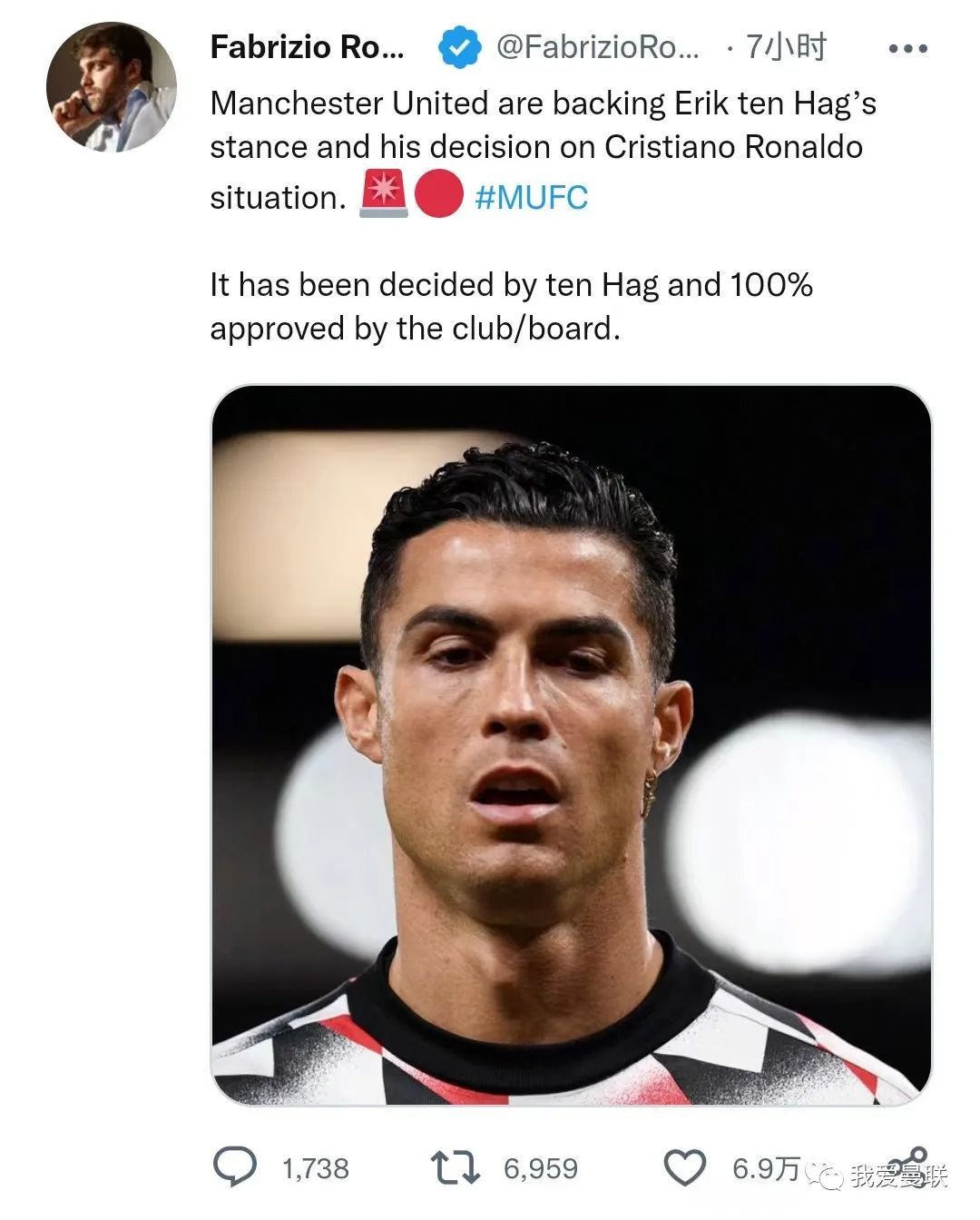Open the #MUFC hashtag link
Viewport: 980px width, 1220px height.
(x=531, y=197)
